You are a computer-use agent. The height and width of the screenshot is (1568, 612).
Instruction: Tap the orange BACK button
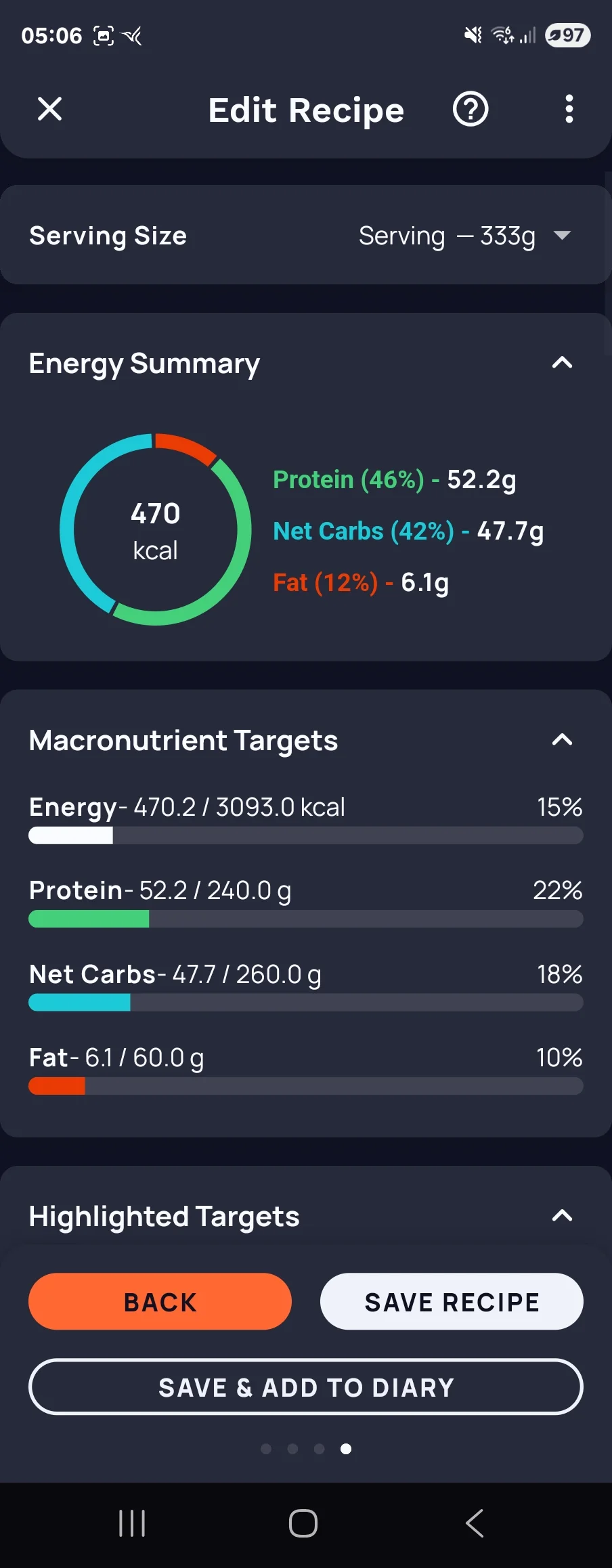(x=160, y=1301)
